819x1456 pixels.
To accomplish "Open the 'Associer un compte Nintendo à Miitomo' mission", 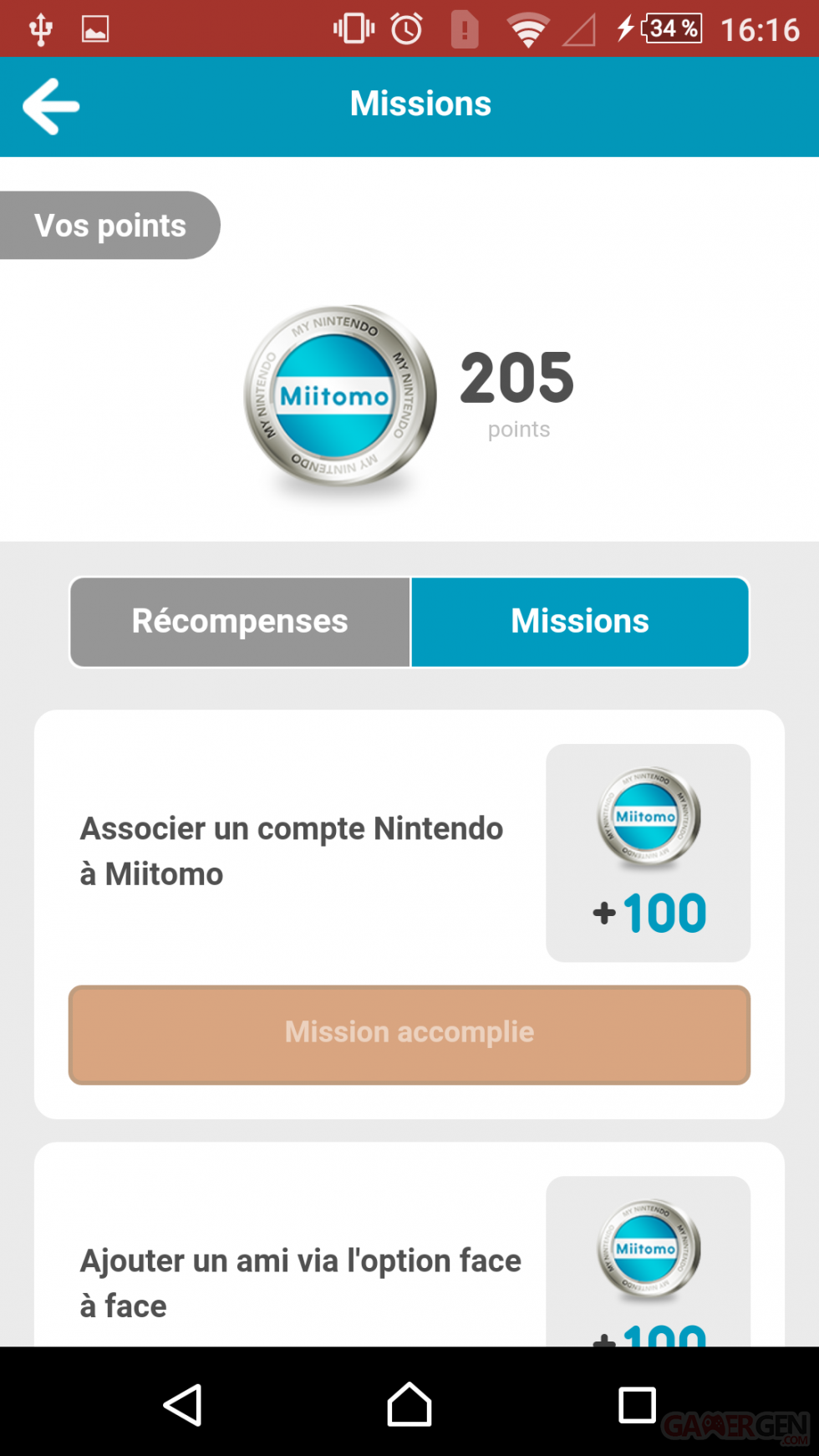I will [x=292, y=851].
